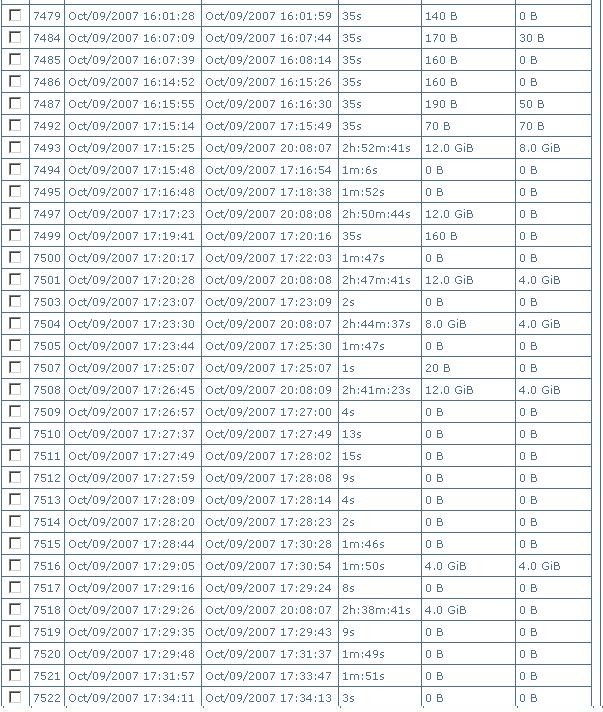Viewport: 603px width, 712px height.
Task: Check the checkbox for row 7497
Action: pos(15,213)
